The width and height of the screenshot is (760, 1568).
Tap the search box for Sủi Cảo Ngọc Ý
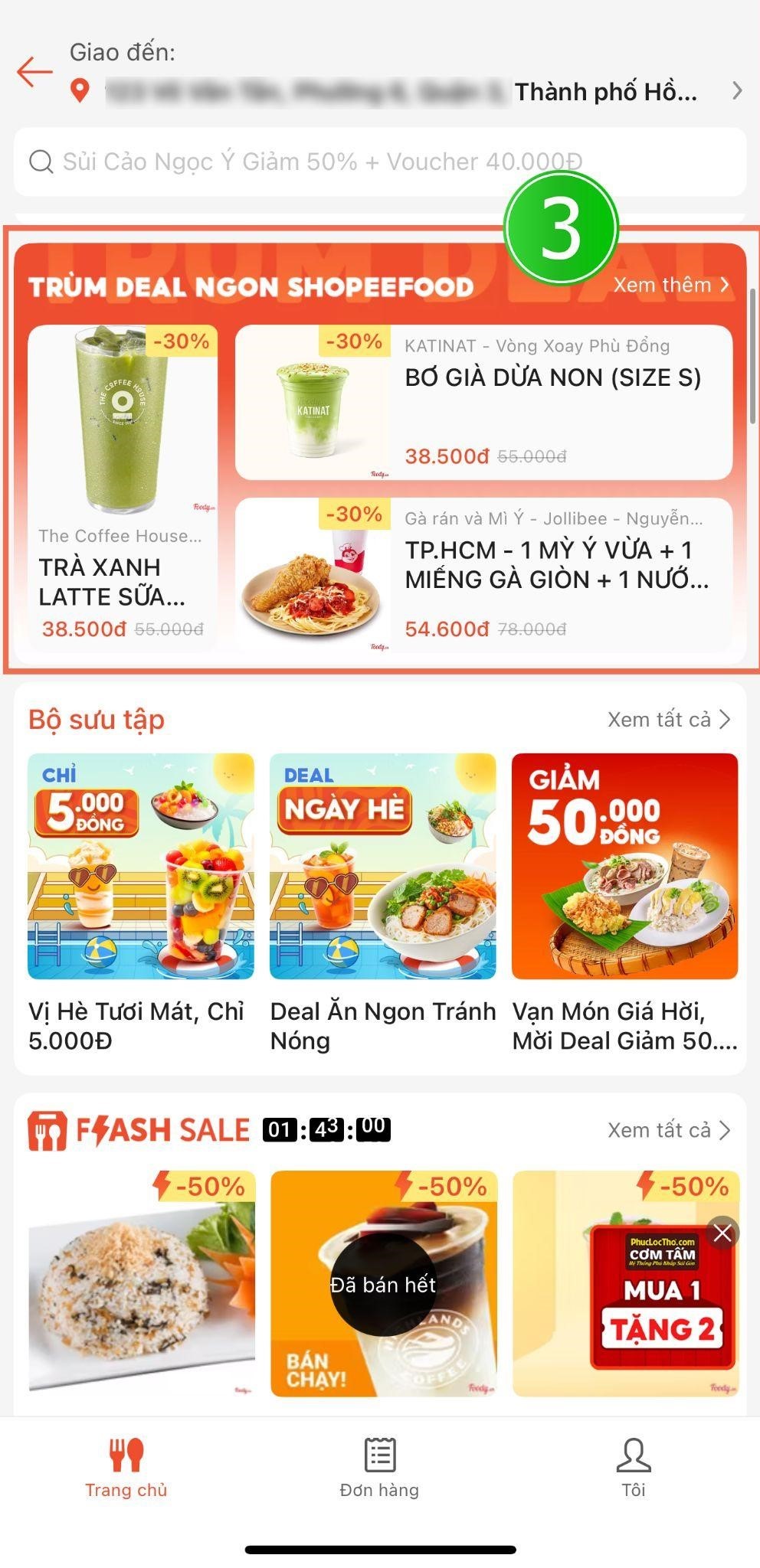[x=380, y=162]
